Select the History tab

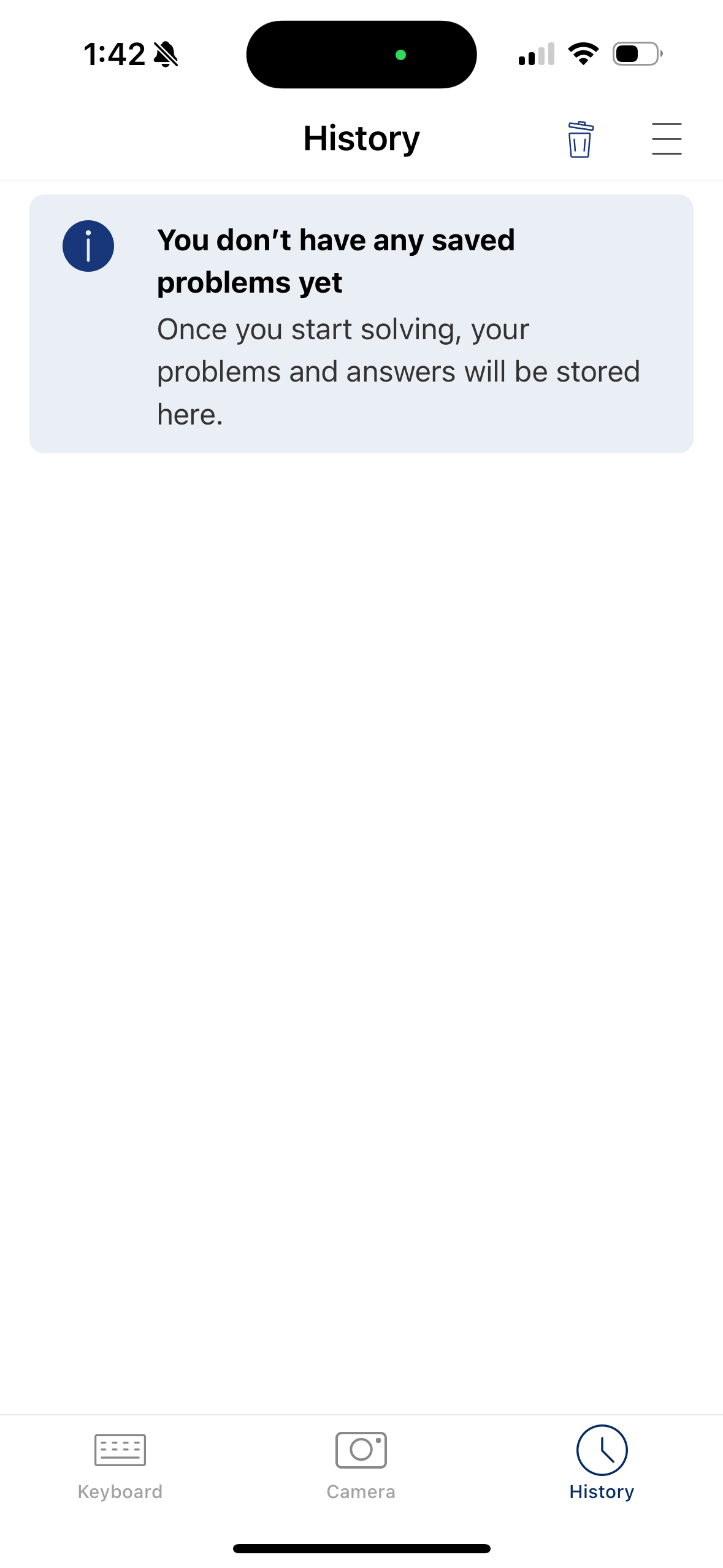602,1462
